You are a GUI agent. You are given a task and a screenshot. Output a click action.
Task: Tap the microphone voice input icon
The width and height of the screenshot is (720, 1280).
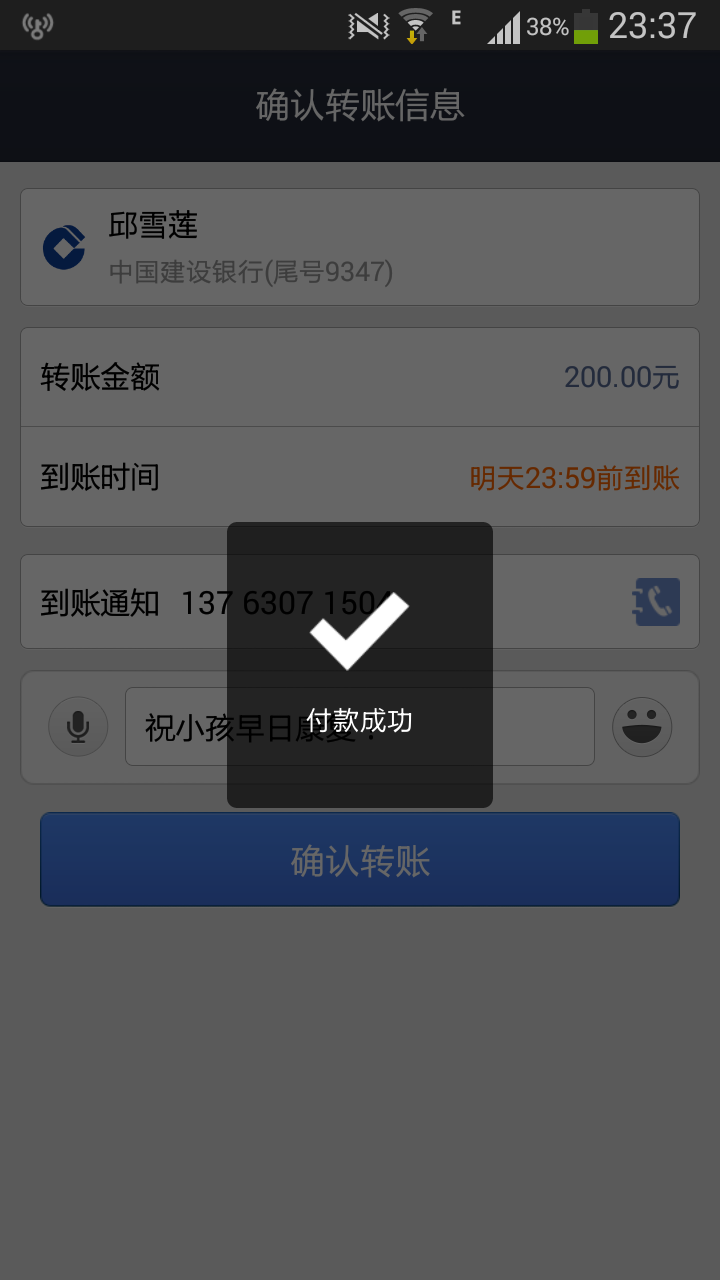[x=78, y=726]
